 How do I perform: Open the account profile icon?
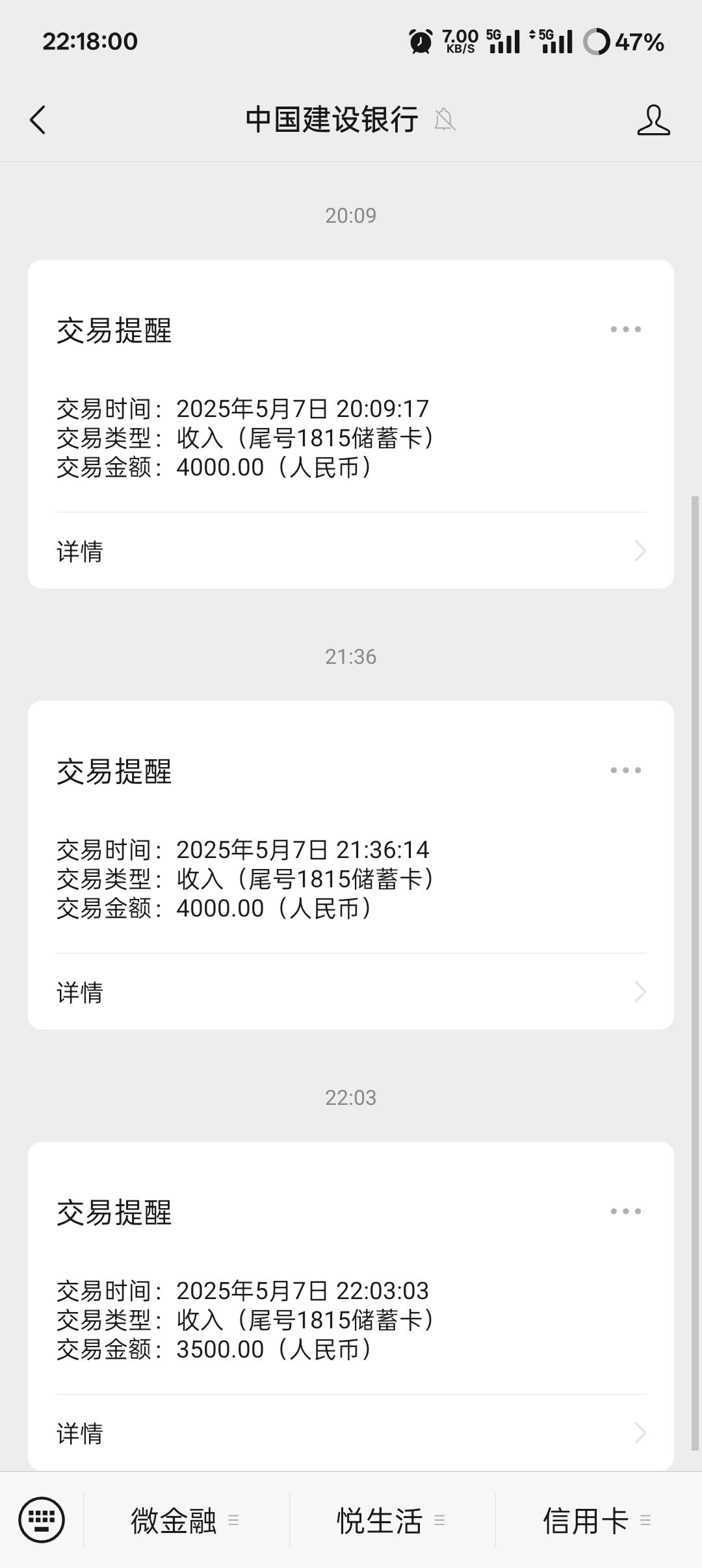coord(653,120)
